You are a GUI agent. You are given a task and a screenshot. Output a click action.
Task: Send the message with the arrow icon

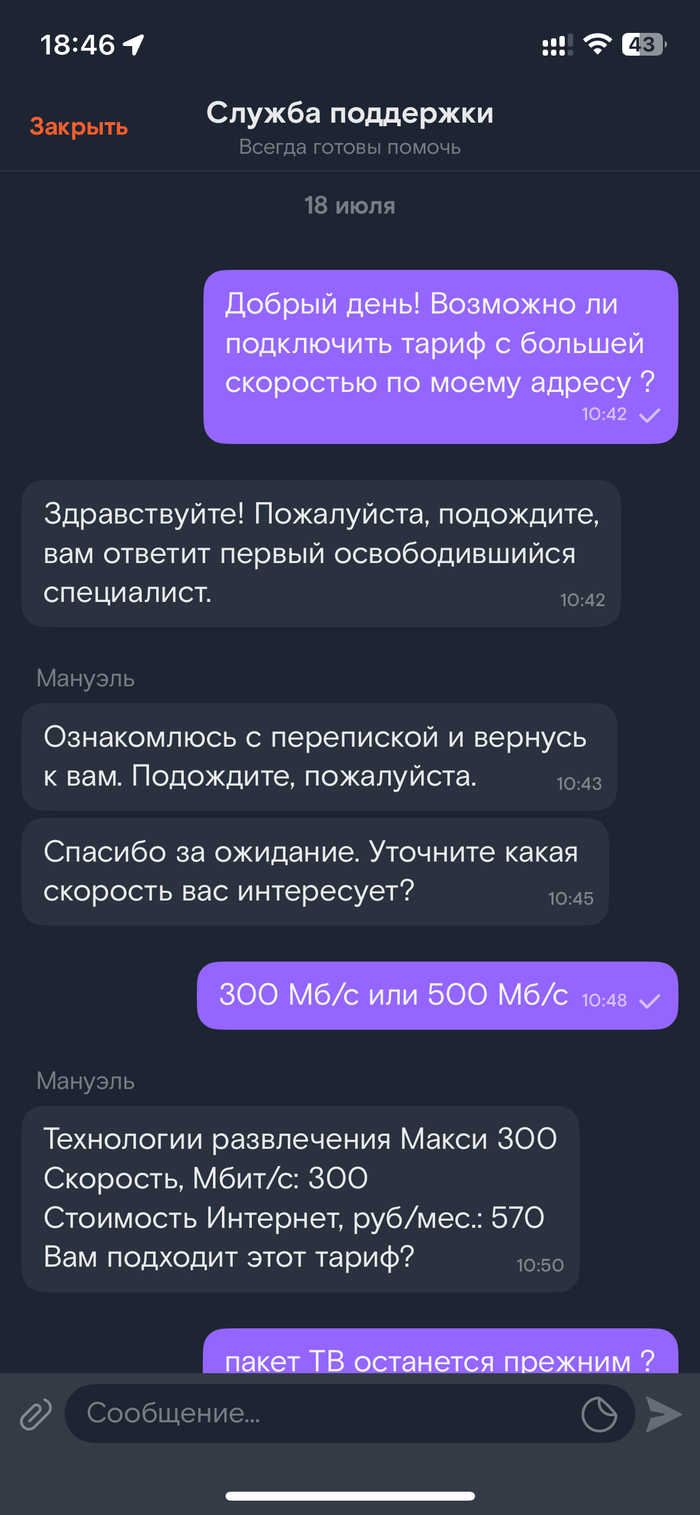[x=663, y=1414]
